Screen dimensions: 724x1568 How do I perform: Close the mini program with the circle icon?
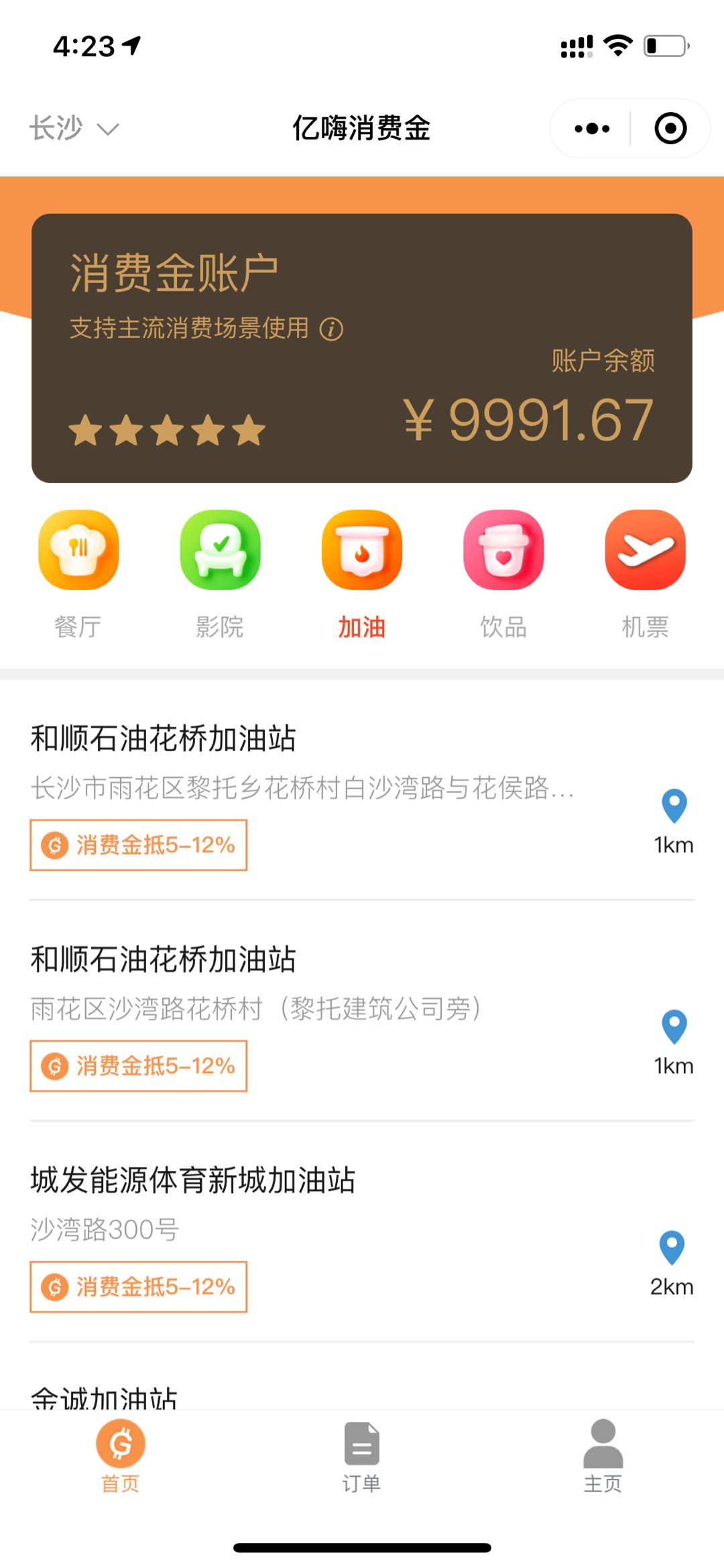[670, 128]
